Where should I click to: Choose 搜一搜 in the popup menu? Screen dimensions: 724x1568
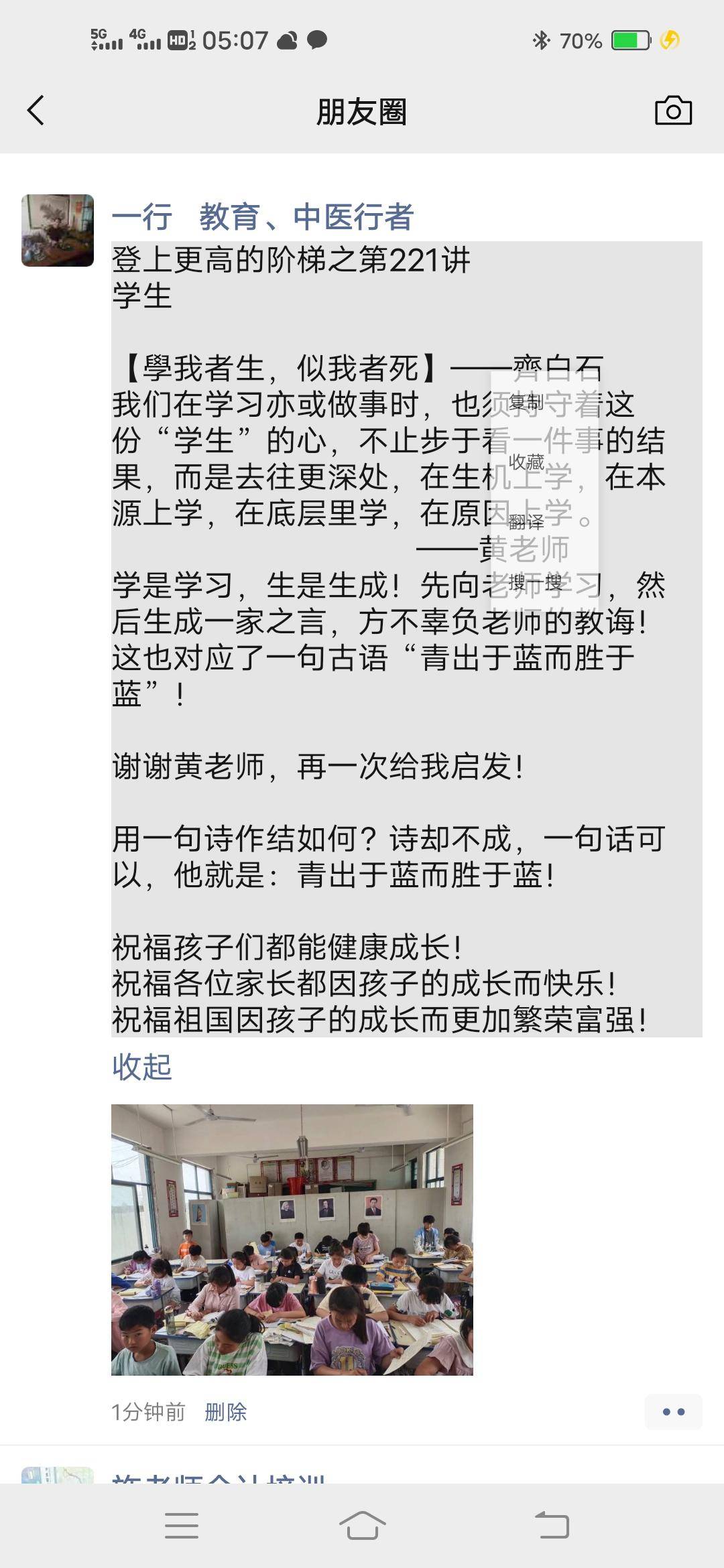click(x=534, y=582)
